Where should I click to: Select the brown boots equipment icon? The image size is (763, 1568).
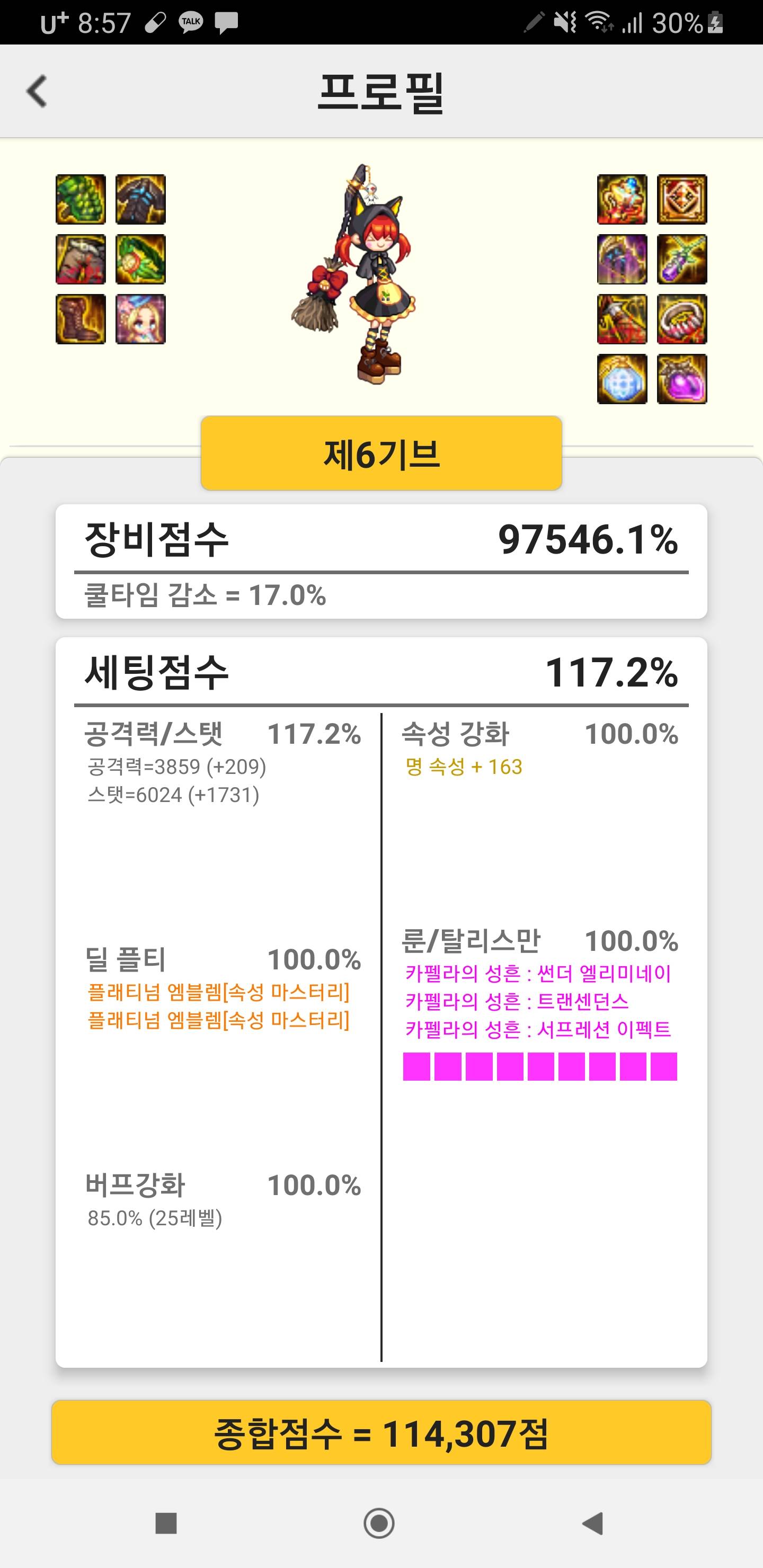coord(81,319)
